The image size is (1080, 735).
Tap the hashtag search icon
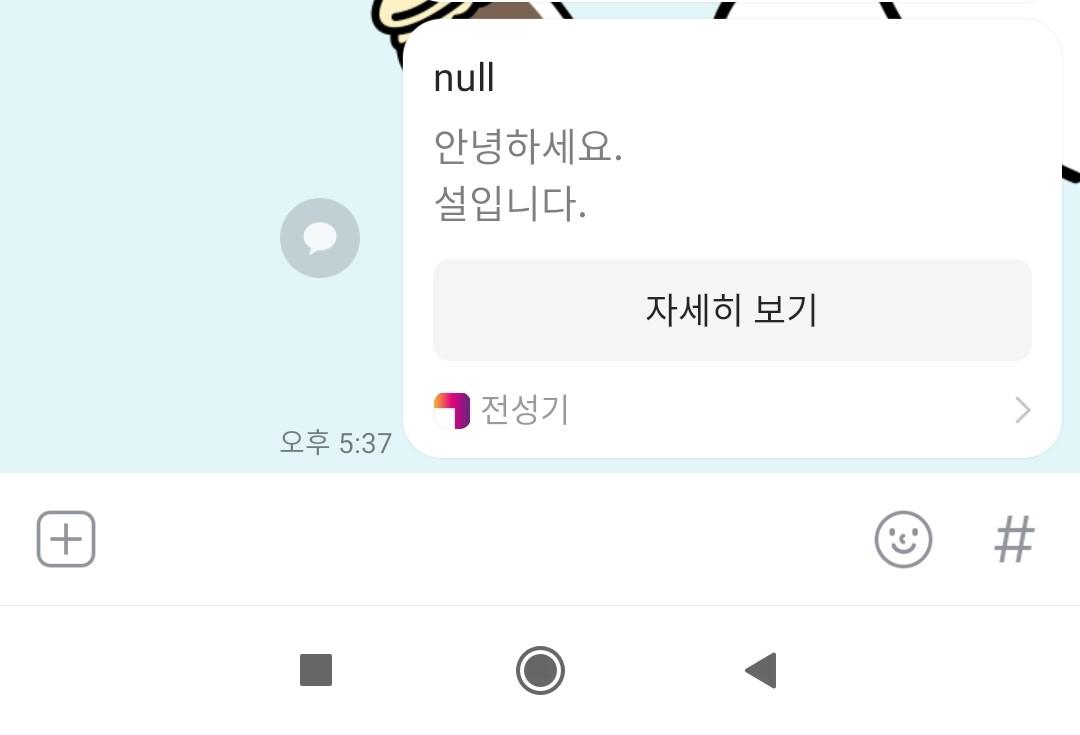[x=1014, y=540]
